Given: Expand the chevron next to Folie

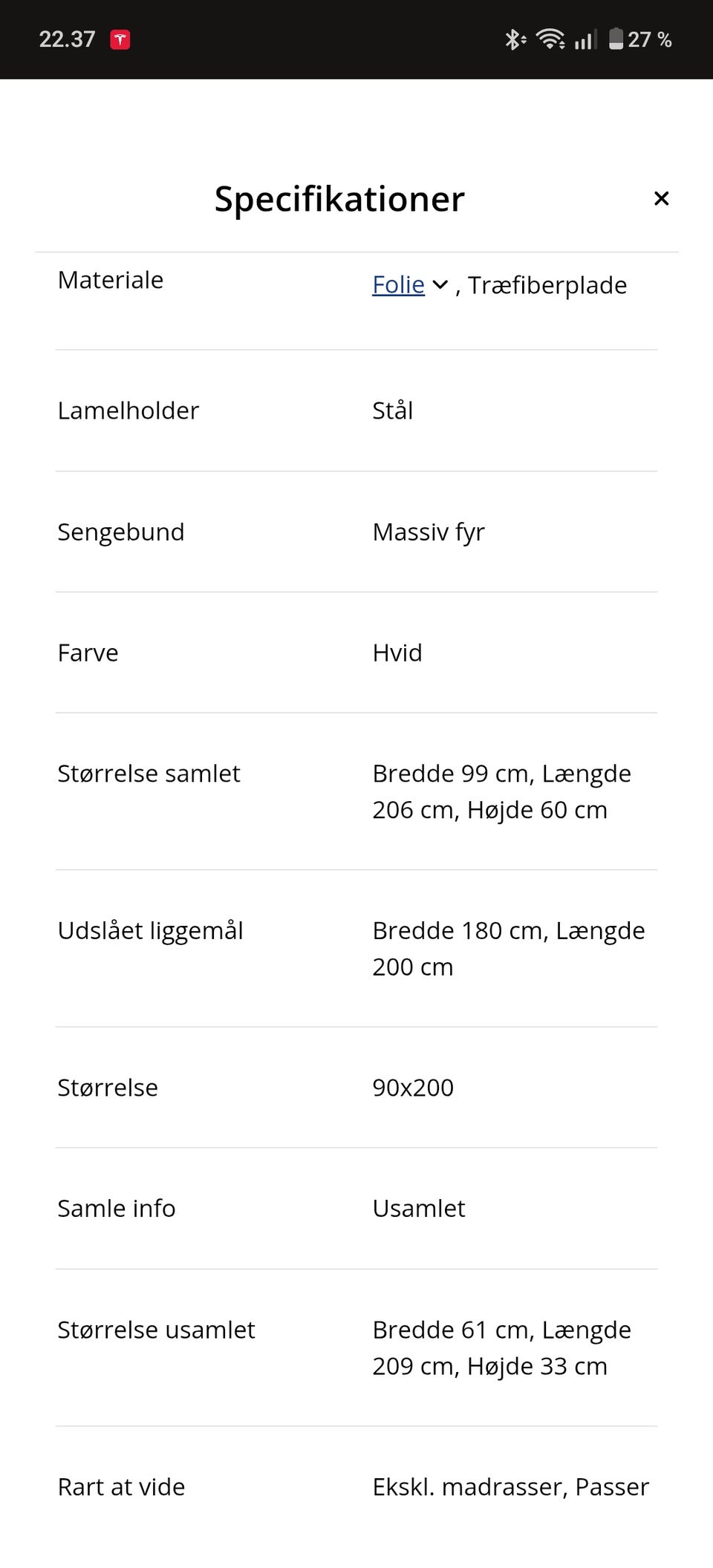Looking at the screenshot, I should click(x=440, y=285).
